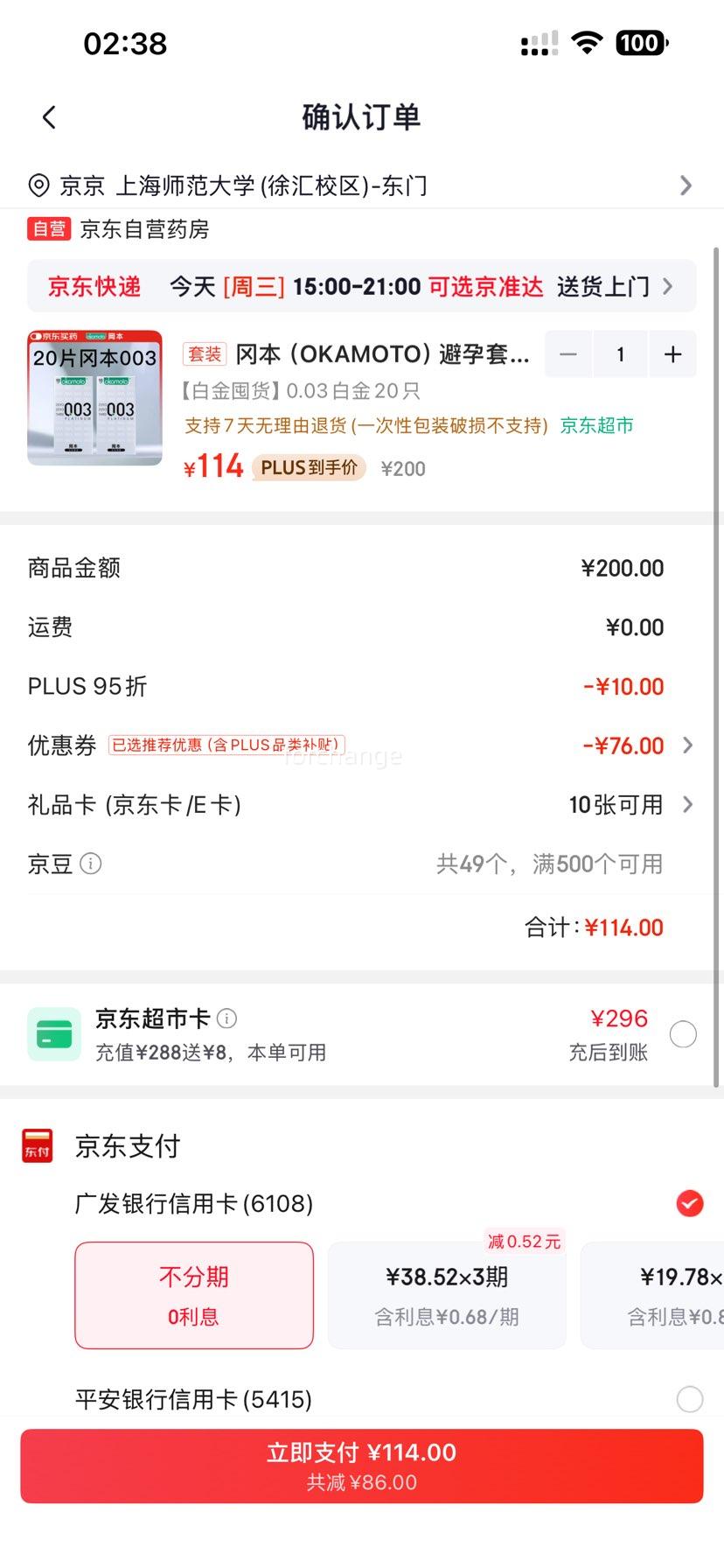This screenshot has width=724, height=1568.
Task: Select the 京东超市卡 recharge radio circle
Action: pyautogui.click(x=683, y=1033)
